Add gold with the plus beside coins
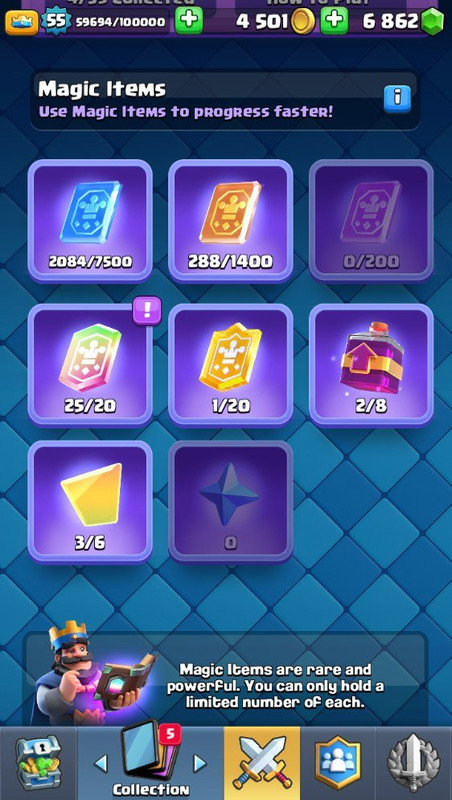 point(334,21)
